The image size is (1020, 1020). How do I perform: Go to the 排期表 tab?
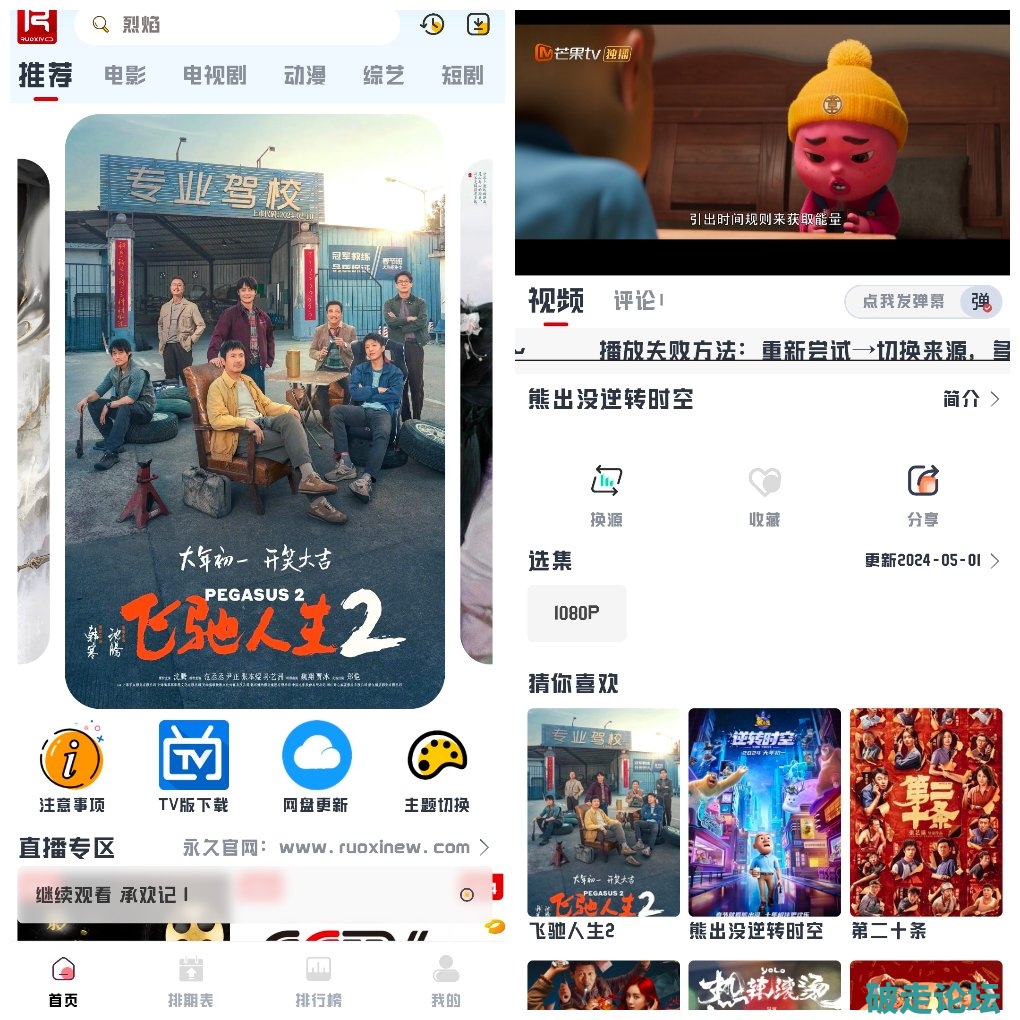click(190, 980)
